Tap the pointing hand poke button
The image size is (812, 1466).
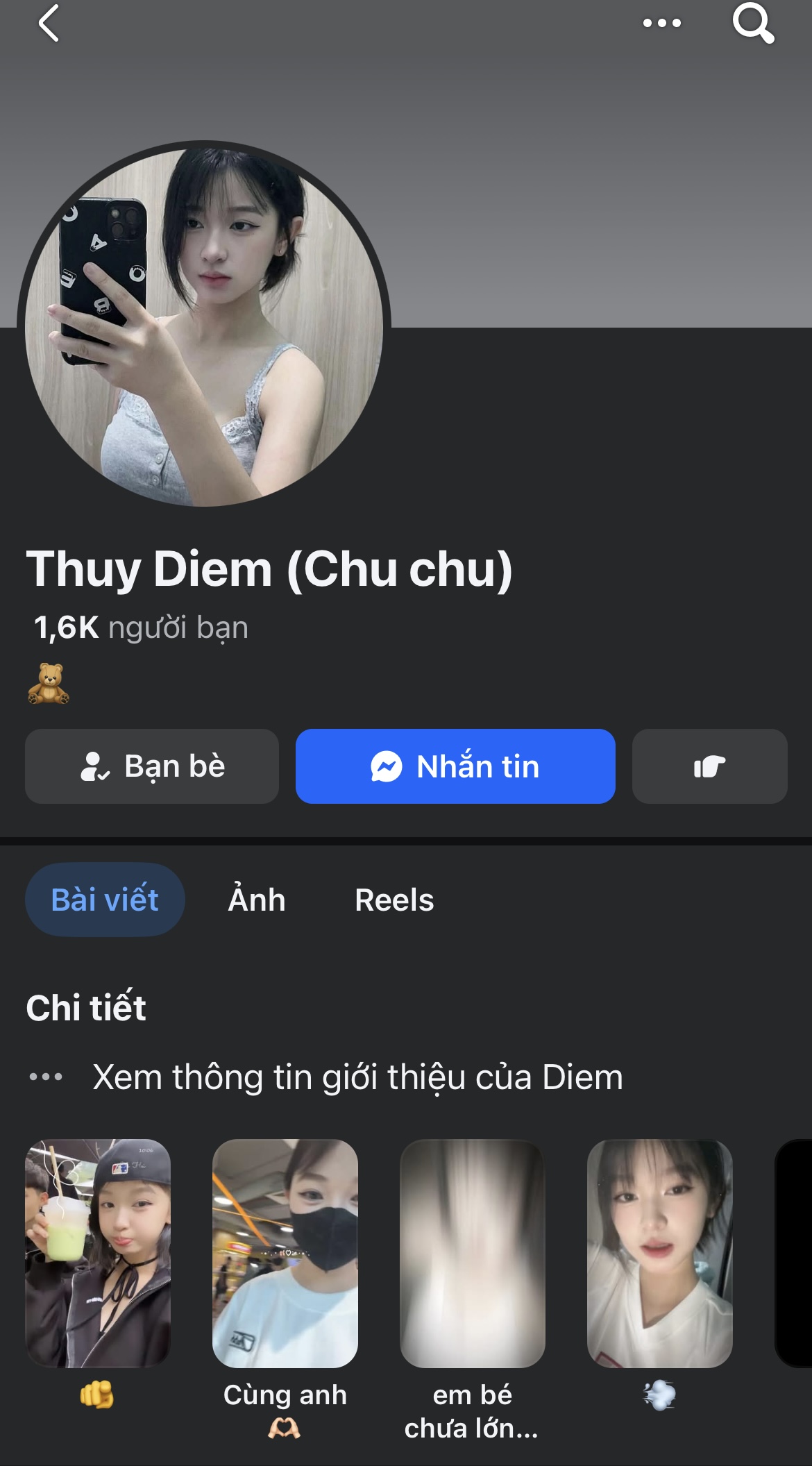tap(709, 766)
